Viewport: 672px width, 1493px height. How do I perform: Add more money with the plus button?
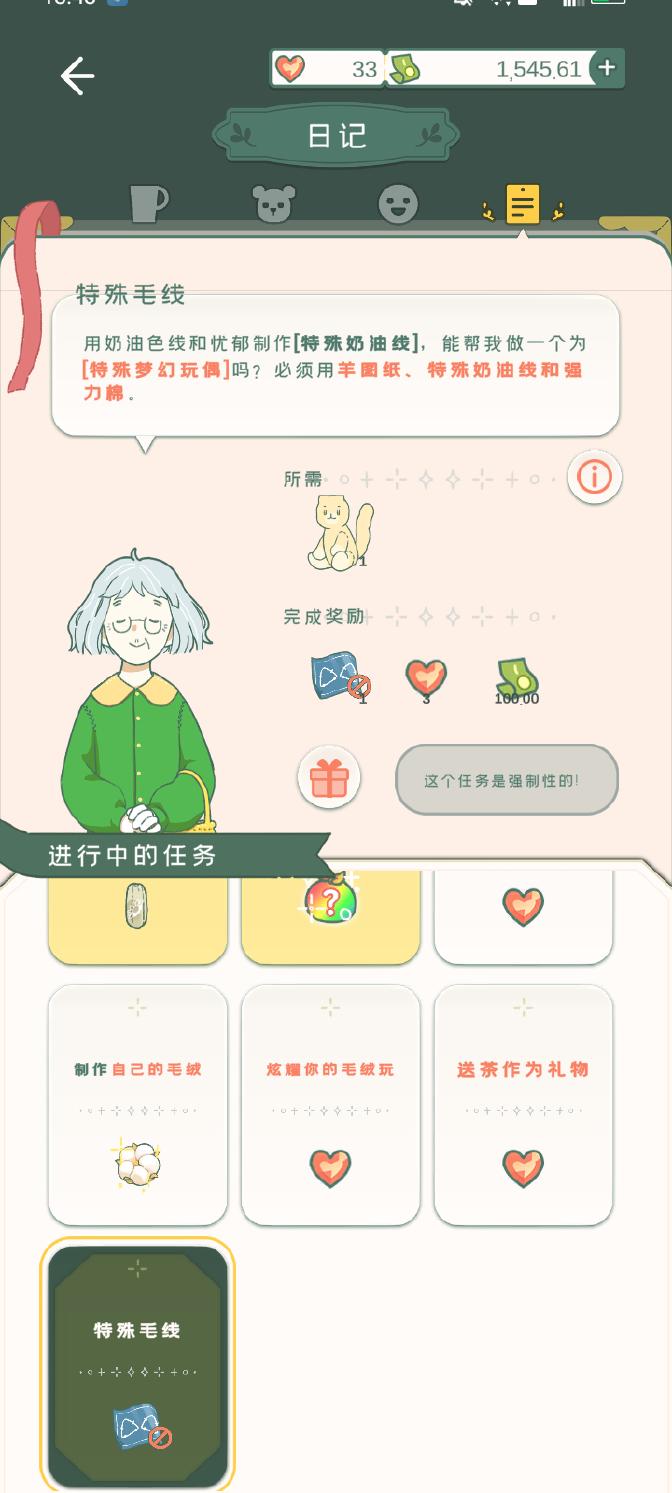pos(606,68)
